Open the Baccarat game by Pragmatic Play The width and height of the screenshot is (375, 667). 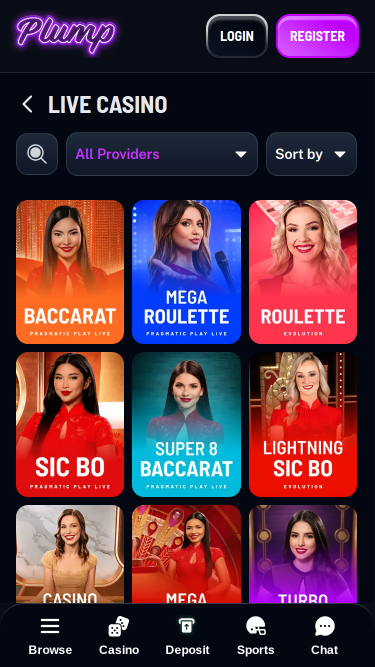[x=70, y=272]
